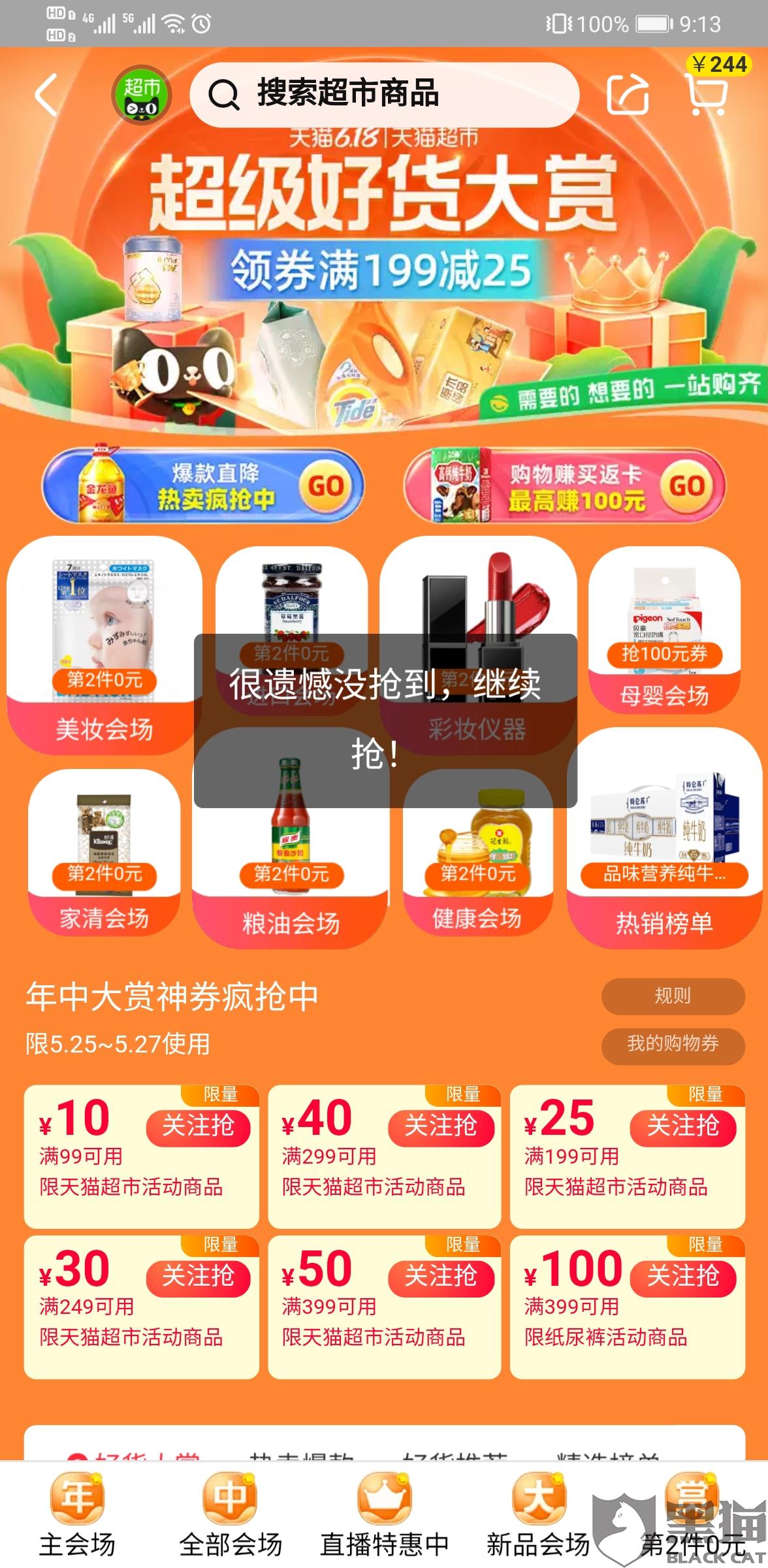Share this promotion page
The height and width of the screenshot is (1568, 768).
point(627,95)
